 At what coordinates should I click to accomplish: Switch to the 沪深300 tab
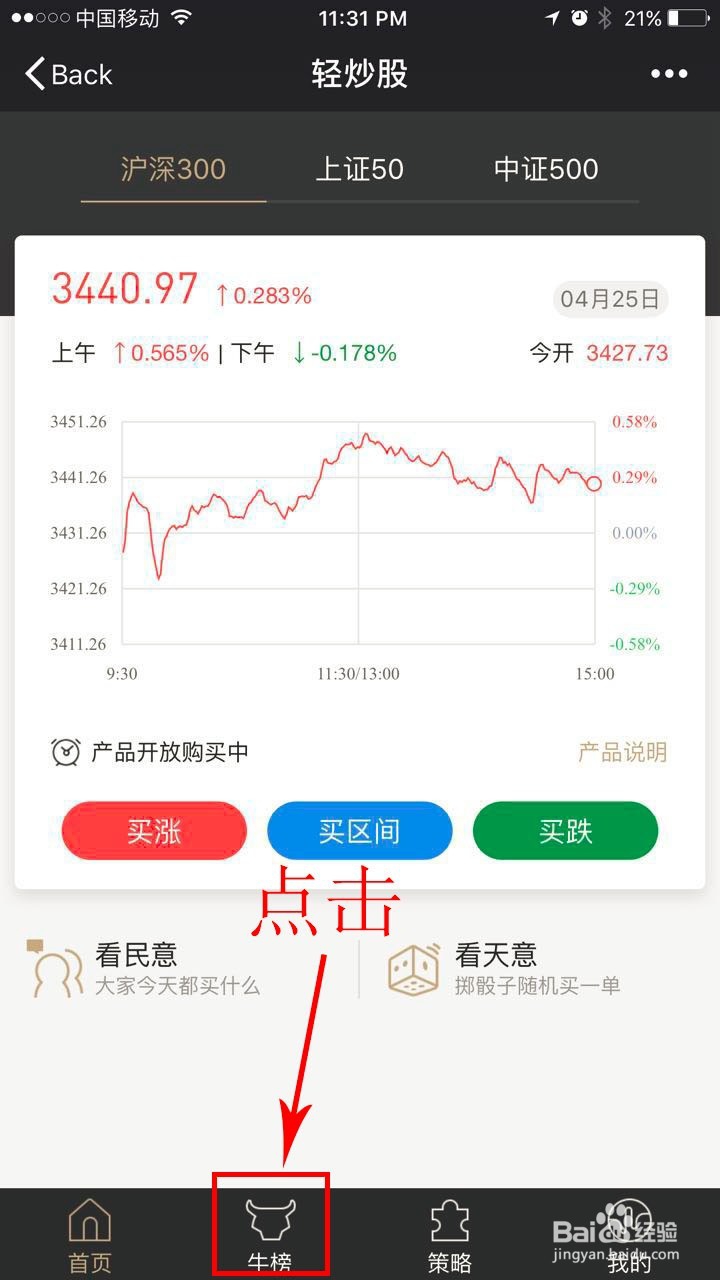click(173, 169)
